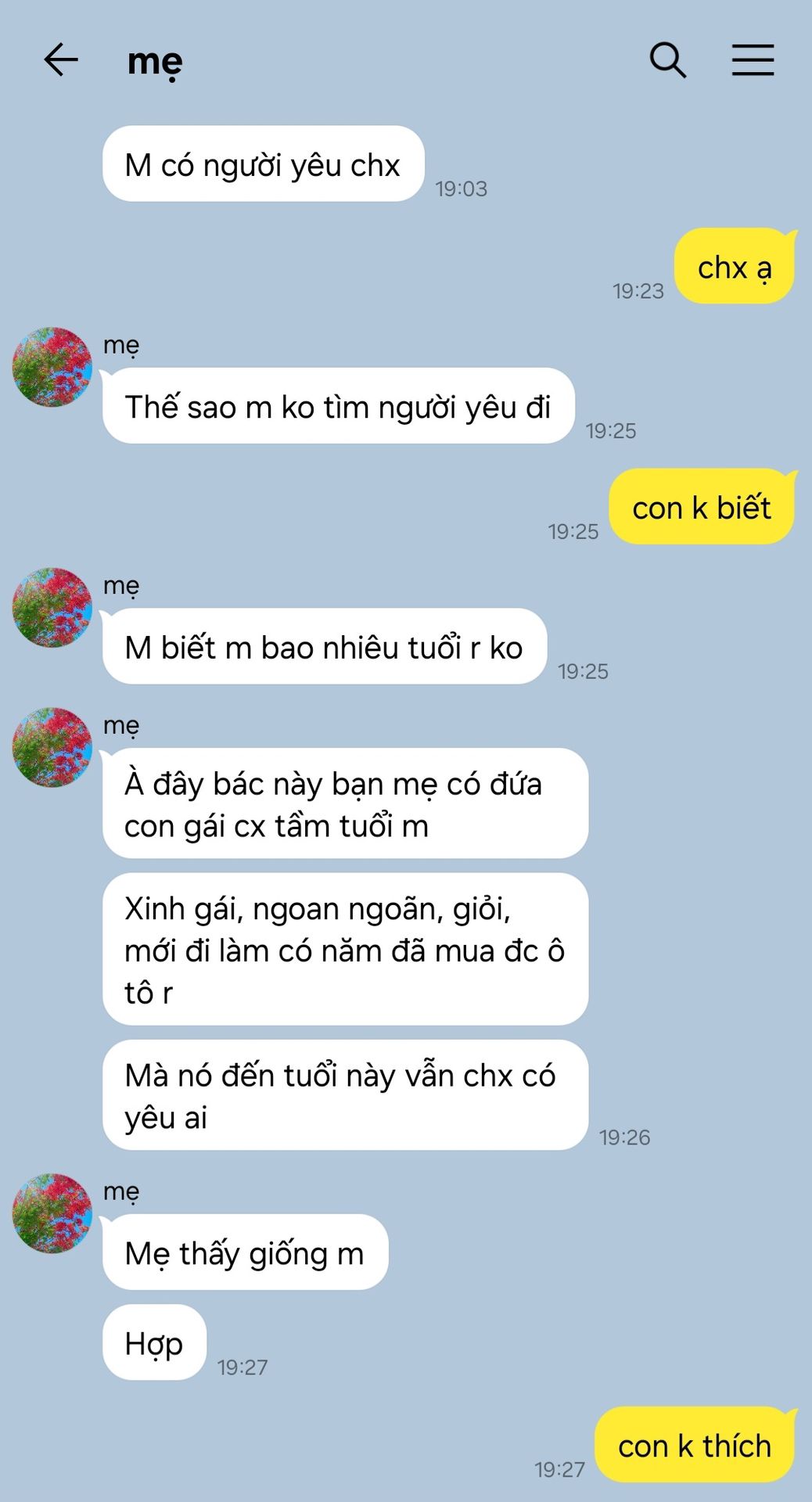Open mẹ's avatar beside 'Mẹ thấy giống m'
The width and height of the screenshot is (812, 1502).
tap(52, 1213)
